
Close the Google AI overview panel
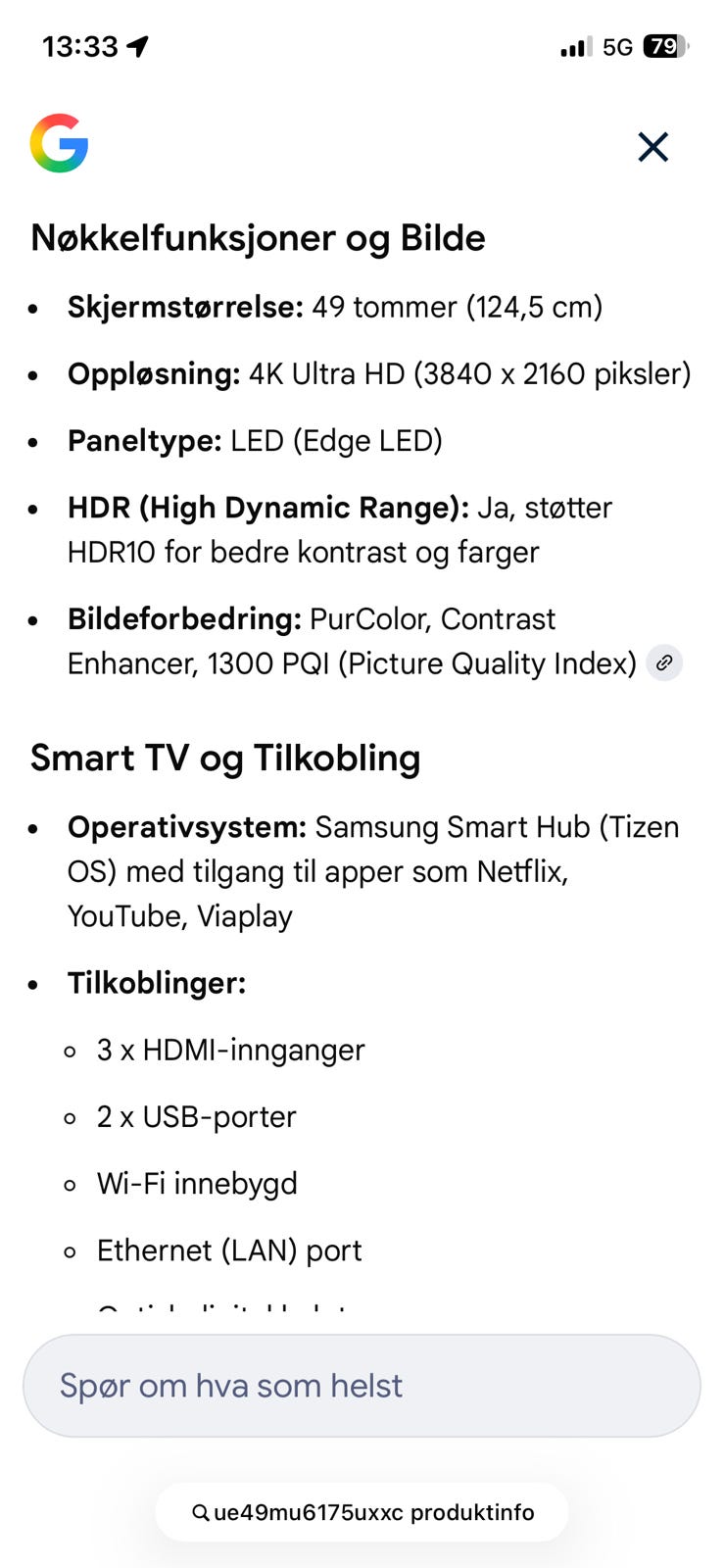(652, 147)
